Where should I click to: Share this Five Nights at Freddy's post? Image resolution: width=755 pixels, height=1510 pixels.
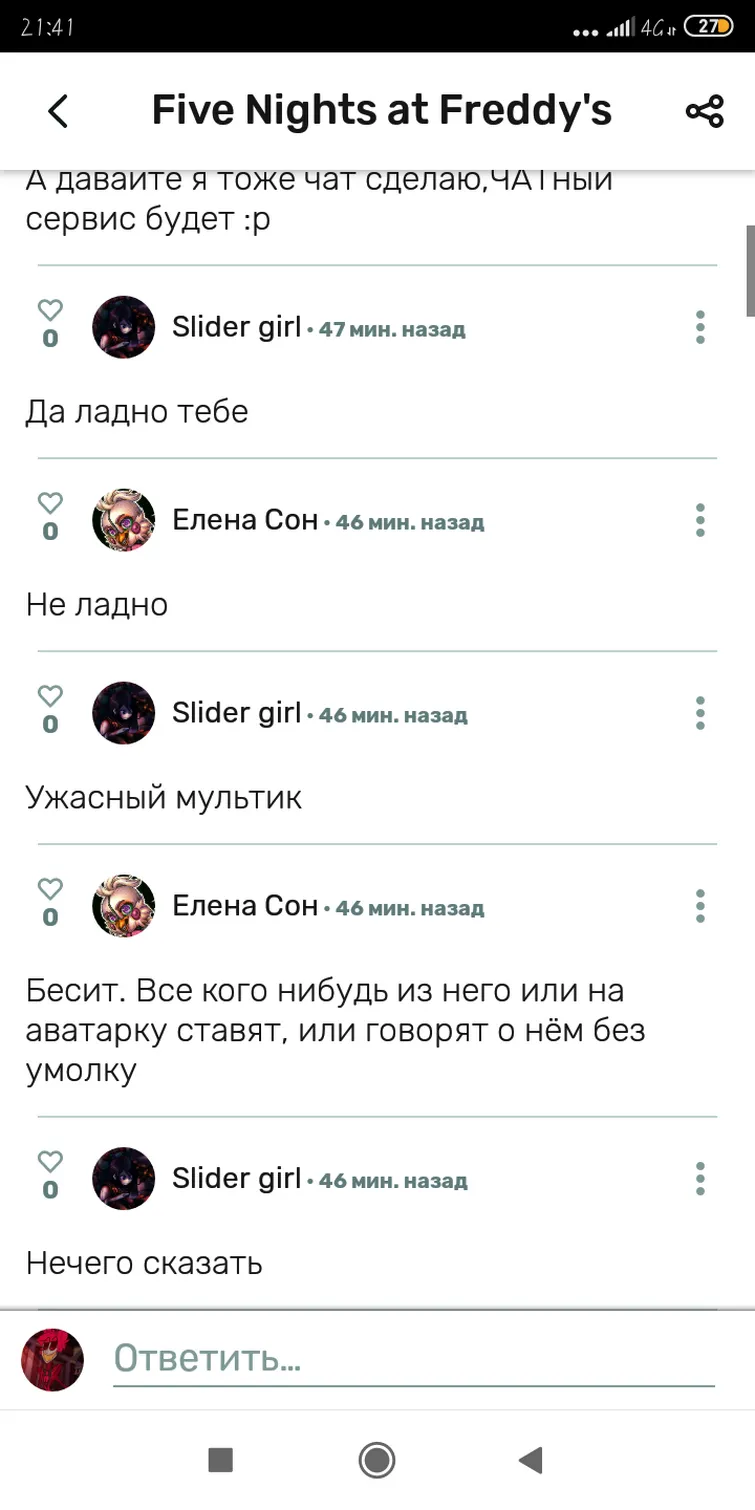(705, 111)
